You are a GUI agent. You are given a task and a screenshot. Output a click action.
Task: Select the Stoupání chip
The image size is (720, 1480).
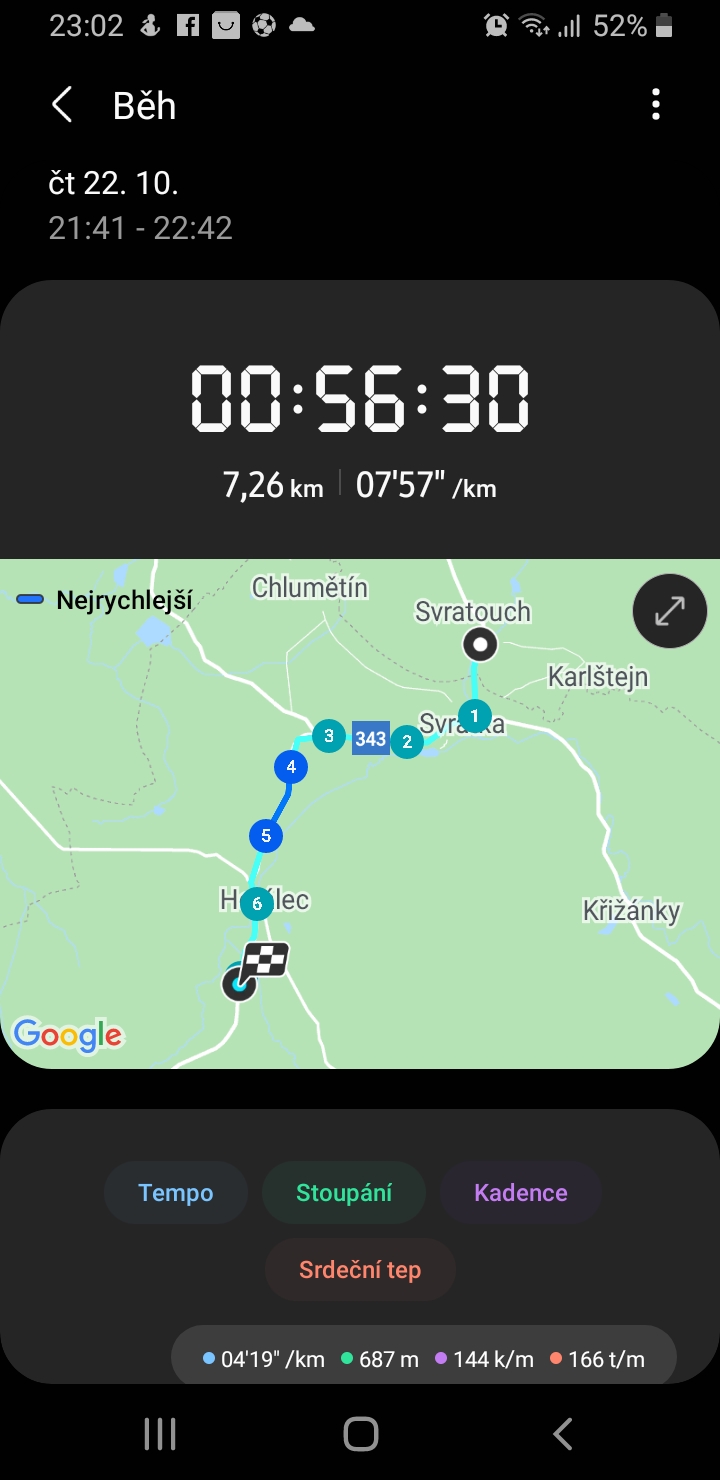pyautogui.click(x=344, y=1193)
